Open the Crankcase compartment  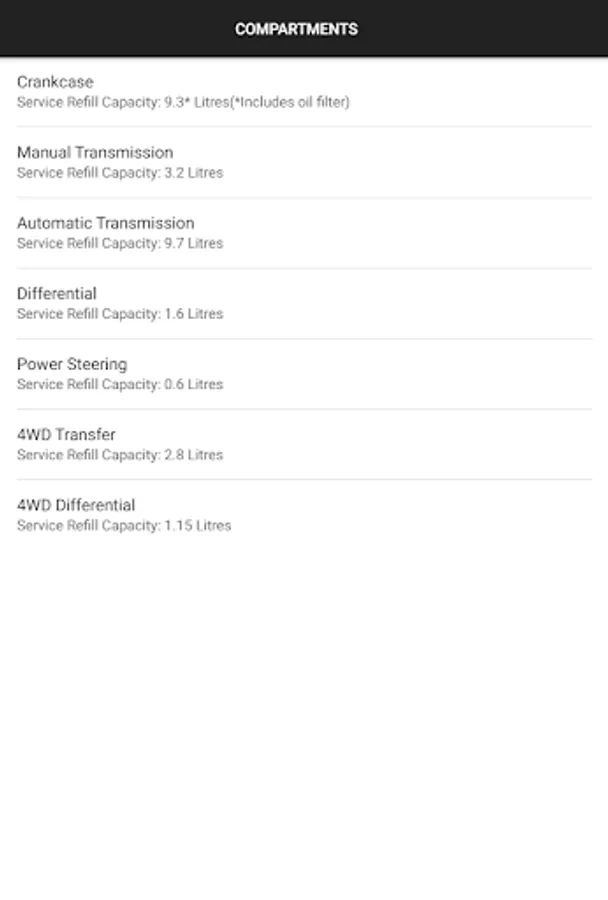tap(304, 92)
